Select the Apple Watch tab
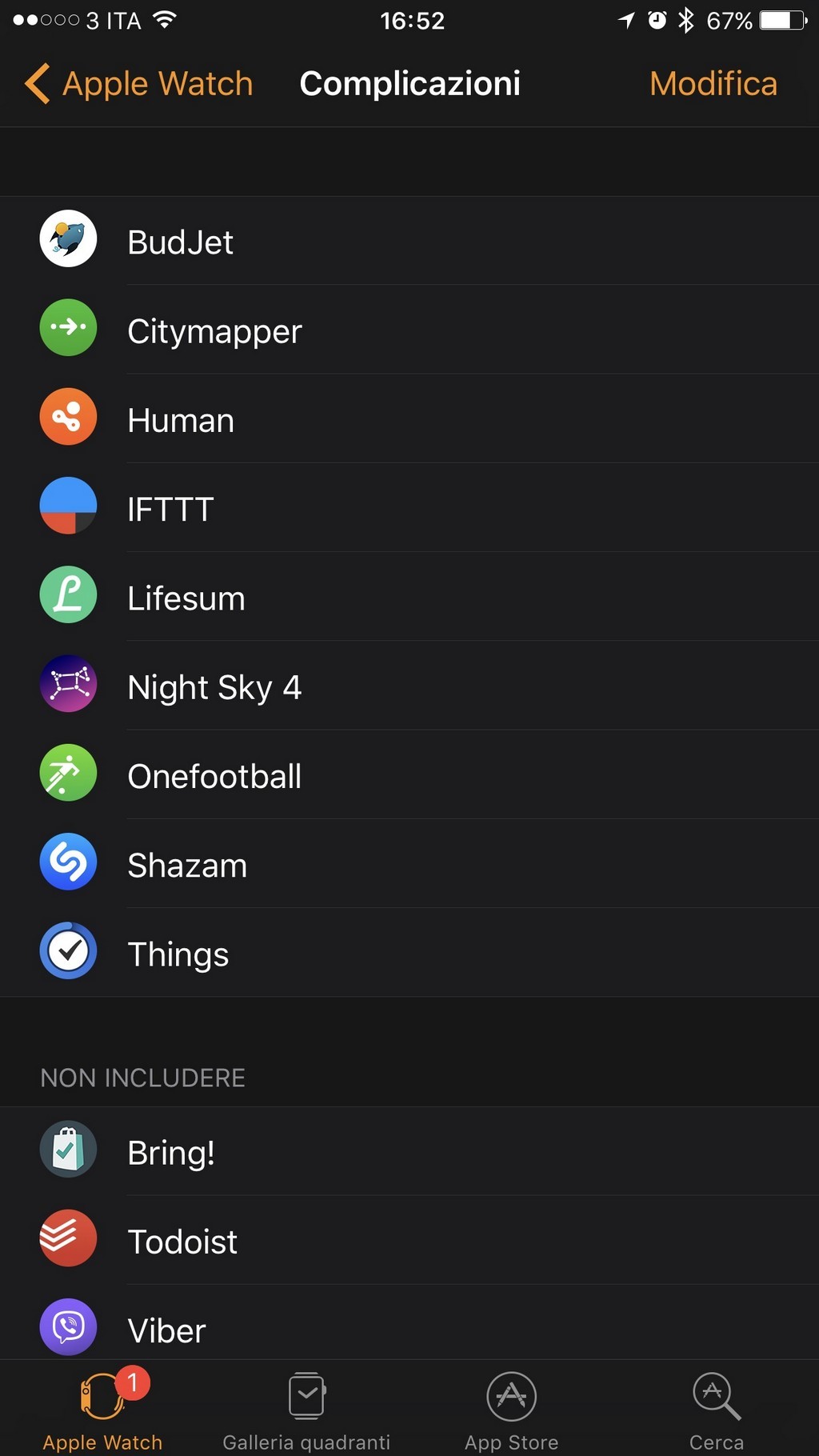 pos(102,1411)
